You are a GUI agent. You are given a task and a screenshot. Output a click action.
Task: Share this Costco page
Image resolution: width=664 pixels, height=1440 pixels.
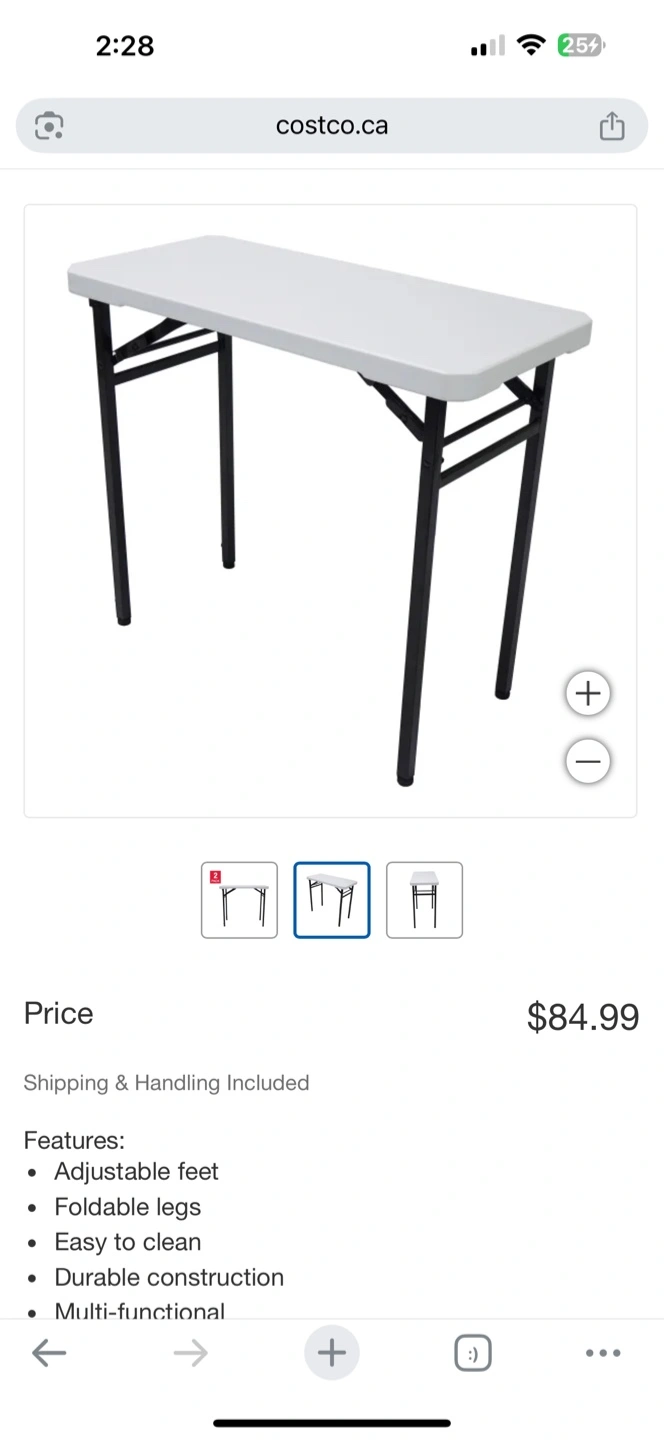point(612,126)
